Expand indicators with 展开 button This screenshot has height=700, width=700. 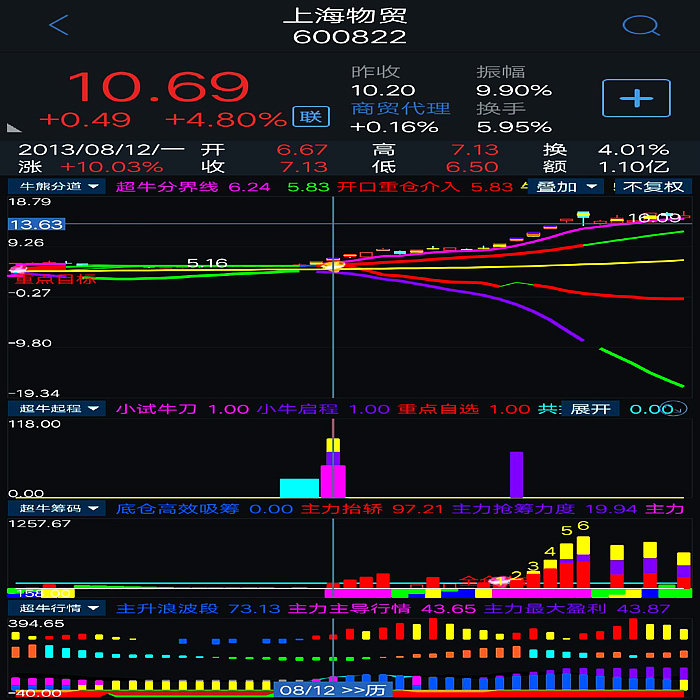click(x=590, y=408)
